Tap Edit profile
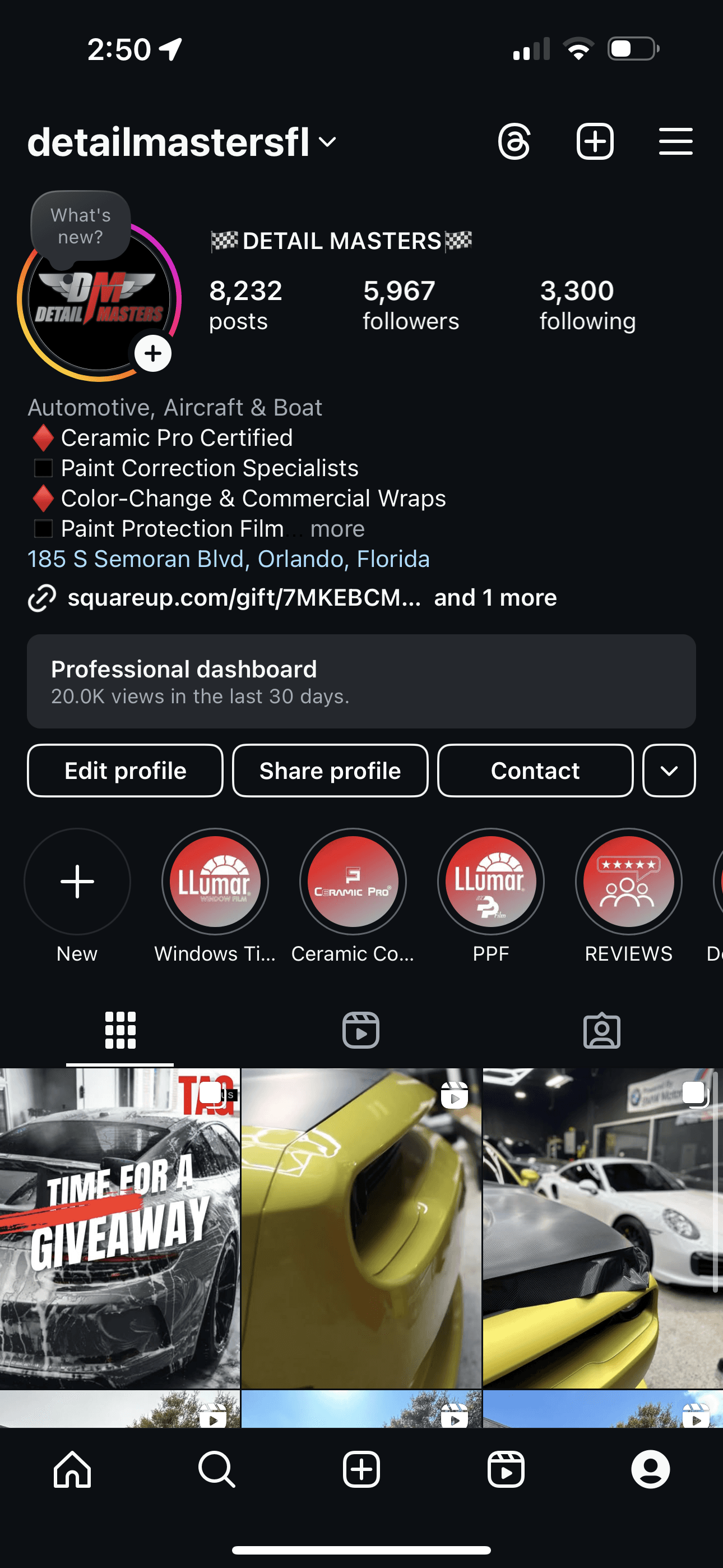Image resolution: width=723 pixels, height=1568 pixels. [126, 771]
